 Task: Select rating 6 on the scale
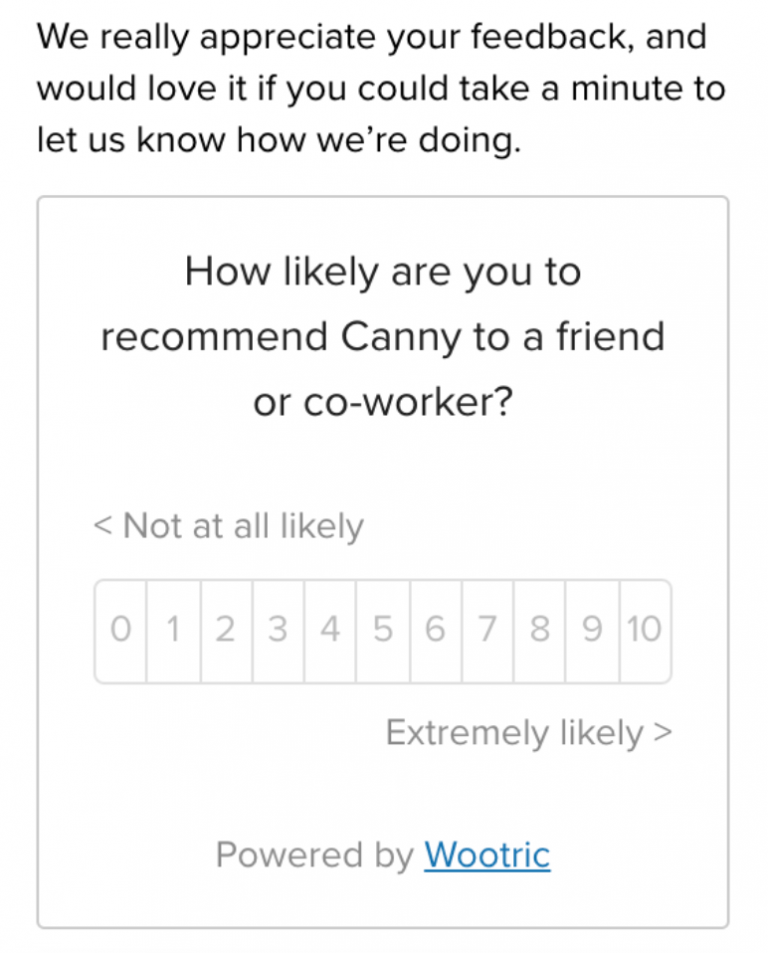(x=435, y=628)
